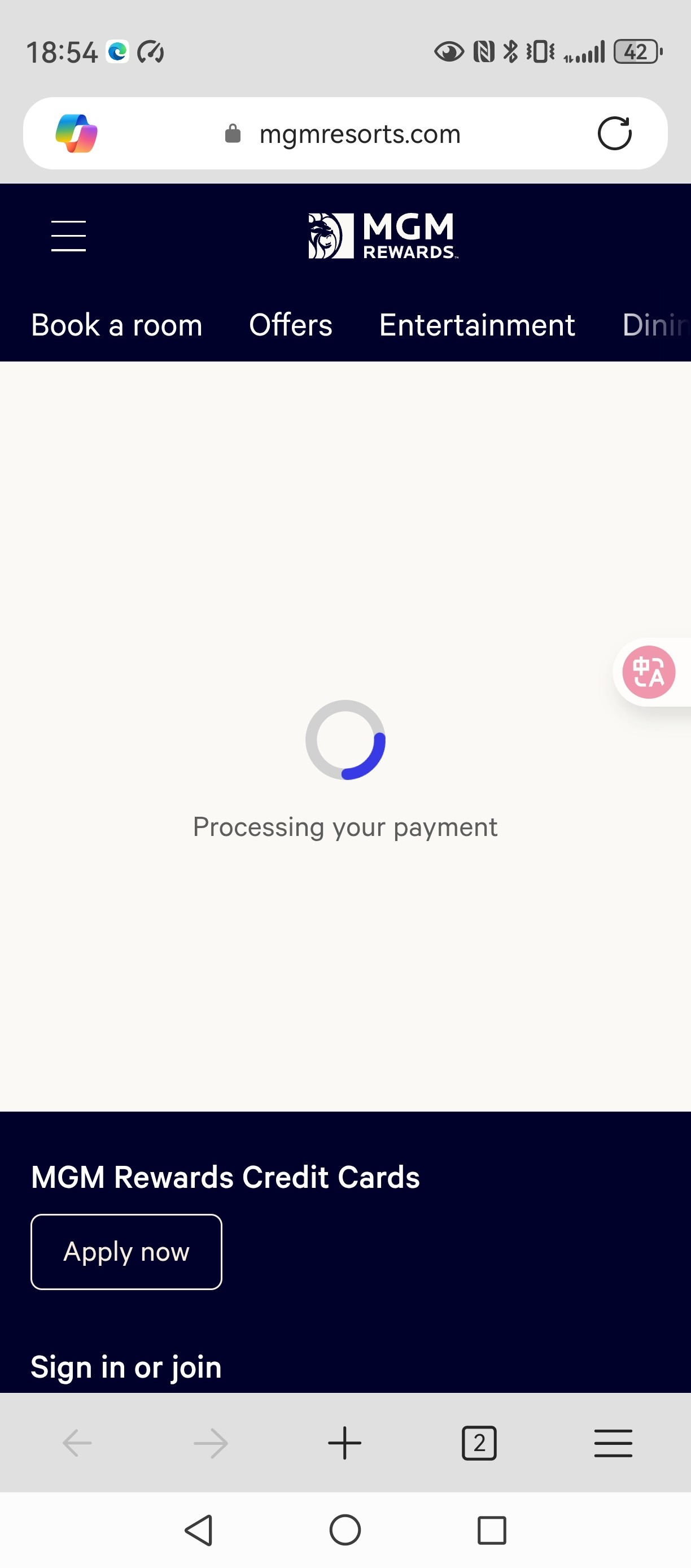The image size is (691, 1568).
Task: Open the Book a room section
Action: point(116,325)
